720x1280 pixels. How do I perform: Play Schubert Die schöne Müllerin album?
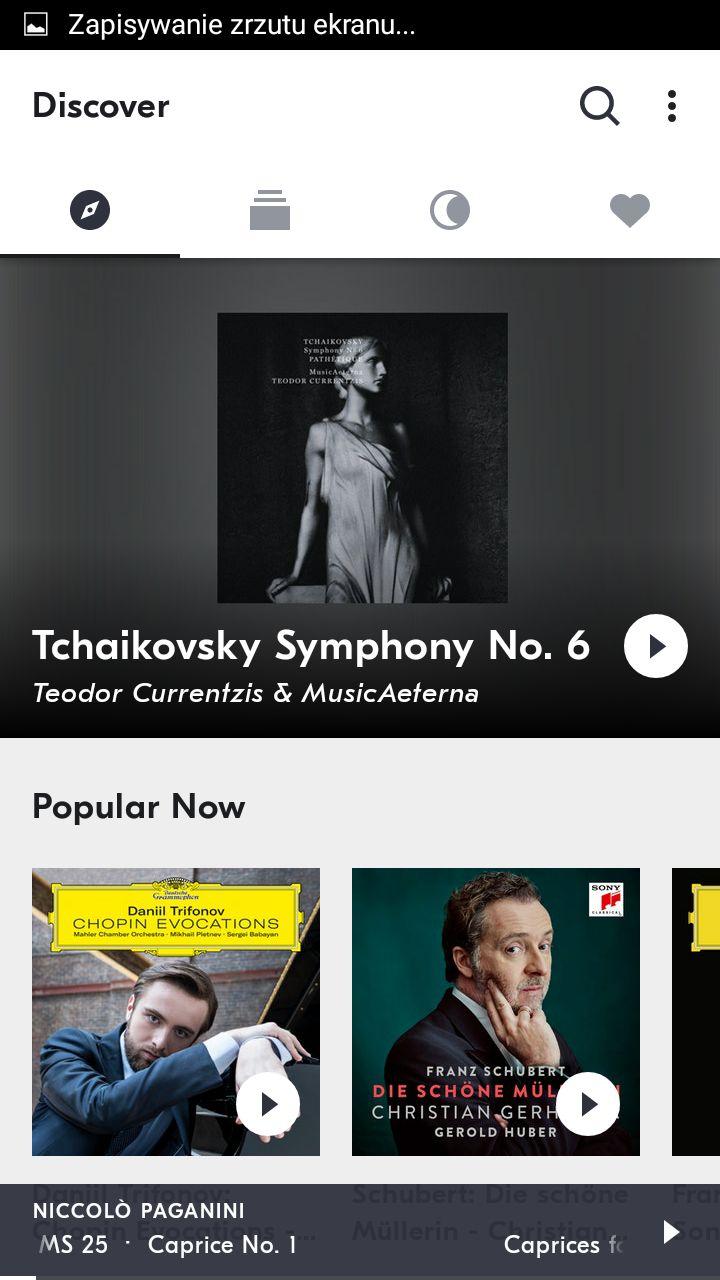pyautogui.click(x=588, y=1104)
